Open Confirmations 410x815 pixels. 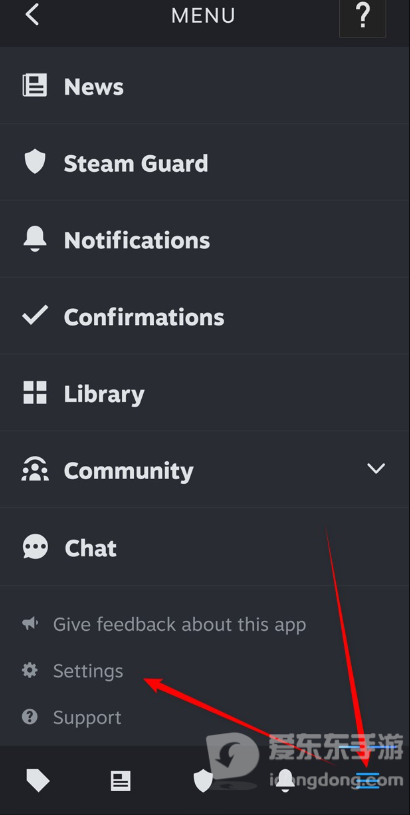click(205, 317)
